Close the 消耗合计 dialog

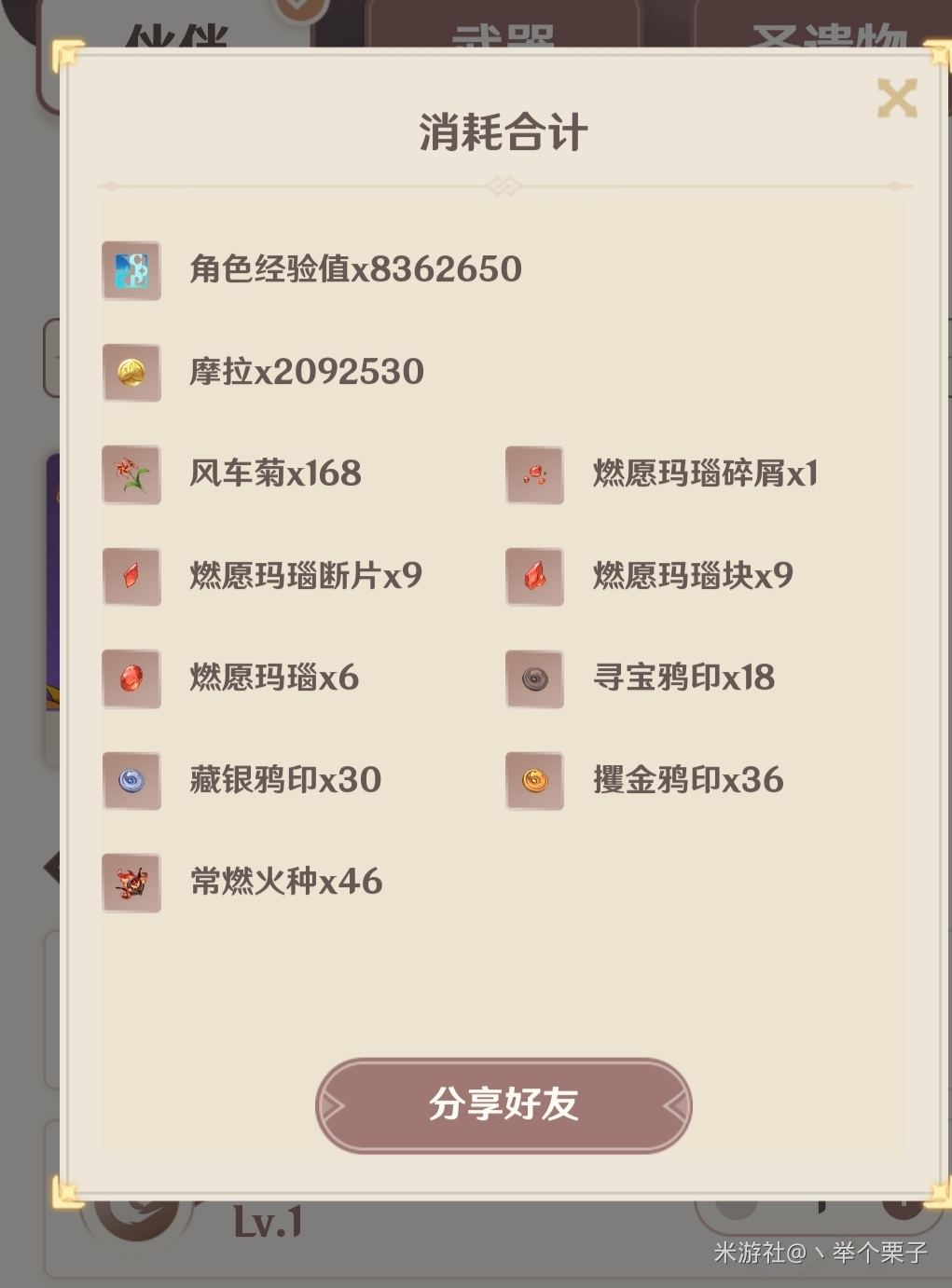[x=897, y=99]
